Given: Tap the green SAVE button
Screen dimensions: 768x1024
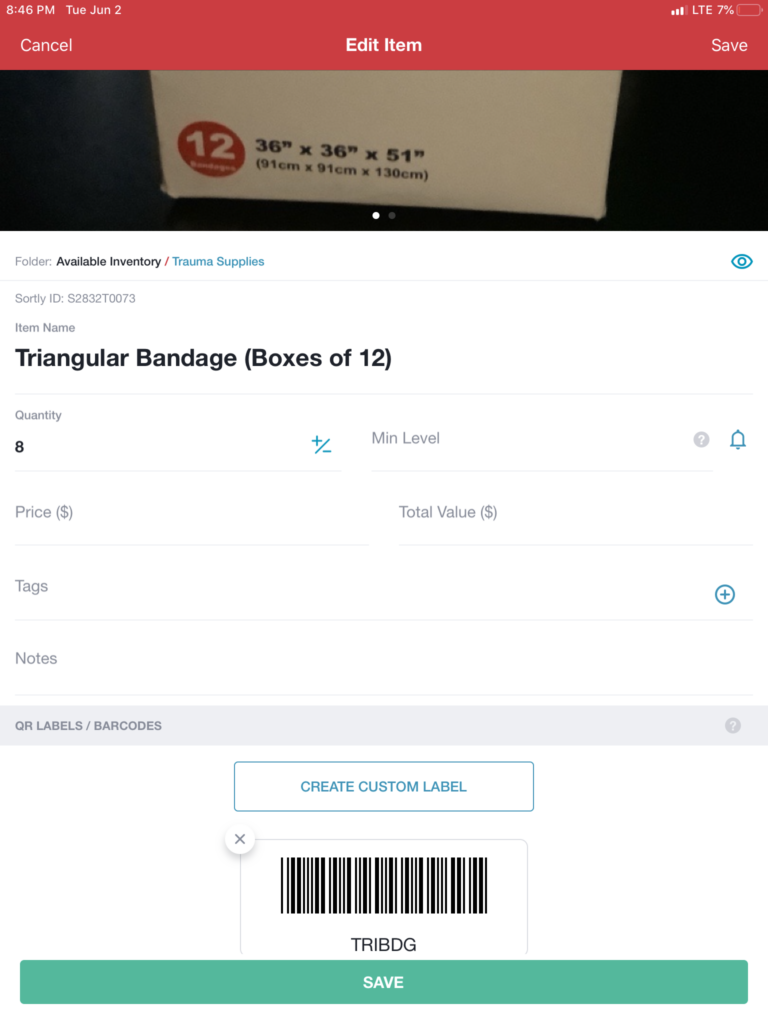Looking at the screenshot, I should click(x=384, y=982).
